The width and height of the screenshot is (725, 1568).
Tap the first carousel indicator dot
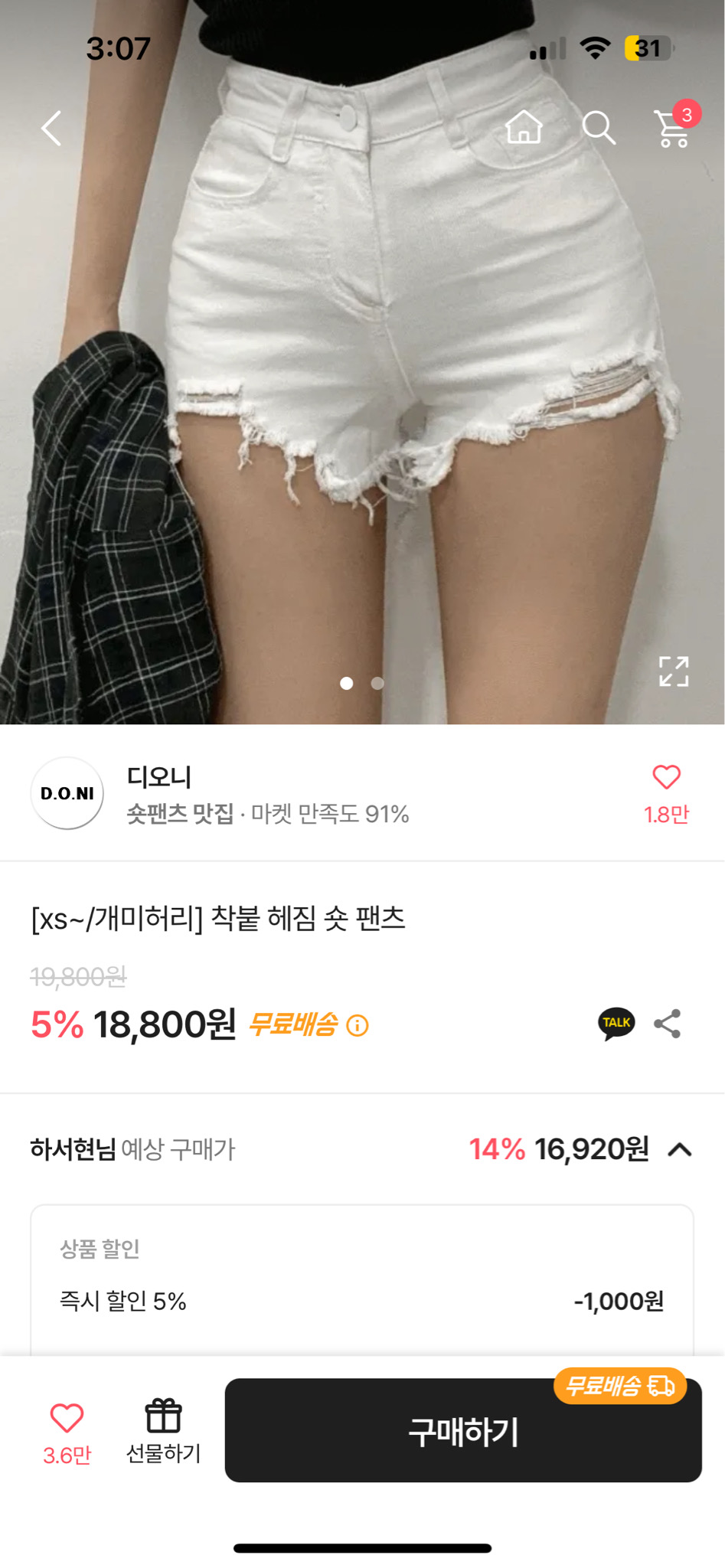(x=347, y=684)
